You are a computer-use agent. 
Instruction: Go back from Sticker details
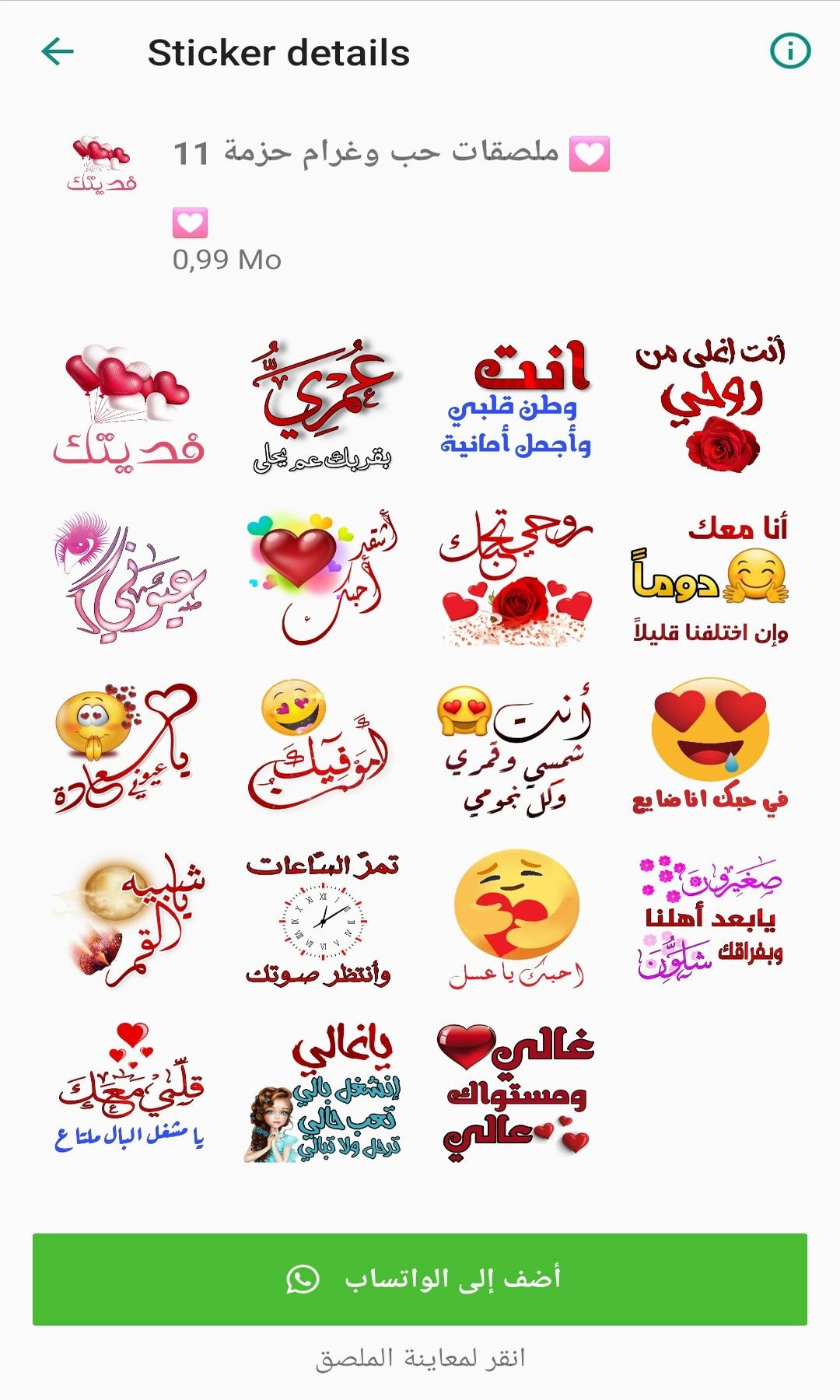click(58, 52)
